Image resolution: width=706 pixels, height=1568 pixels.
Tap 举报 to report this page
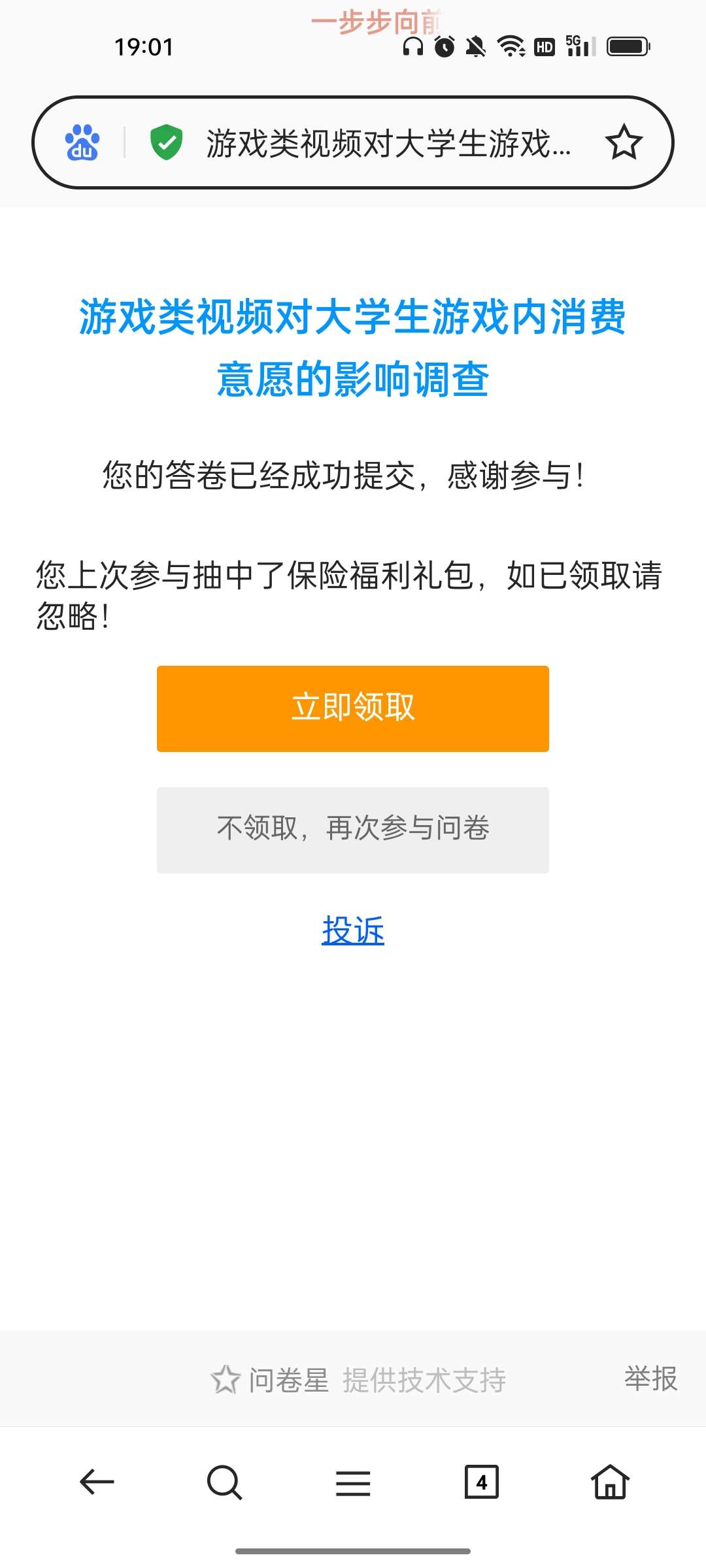tap(650, 1379)
